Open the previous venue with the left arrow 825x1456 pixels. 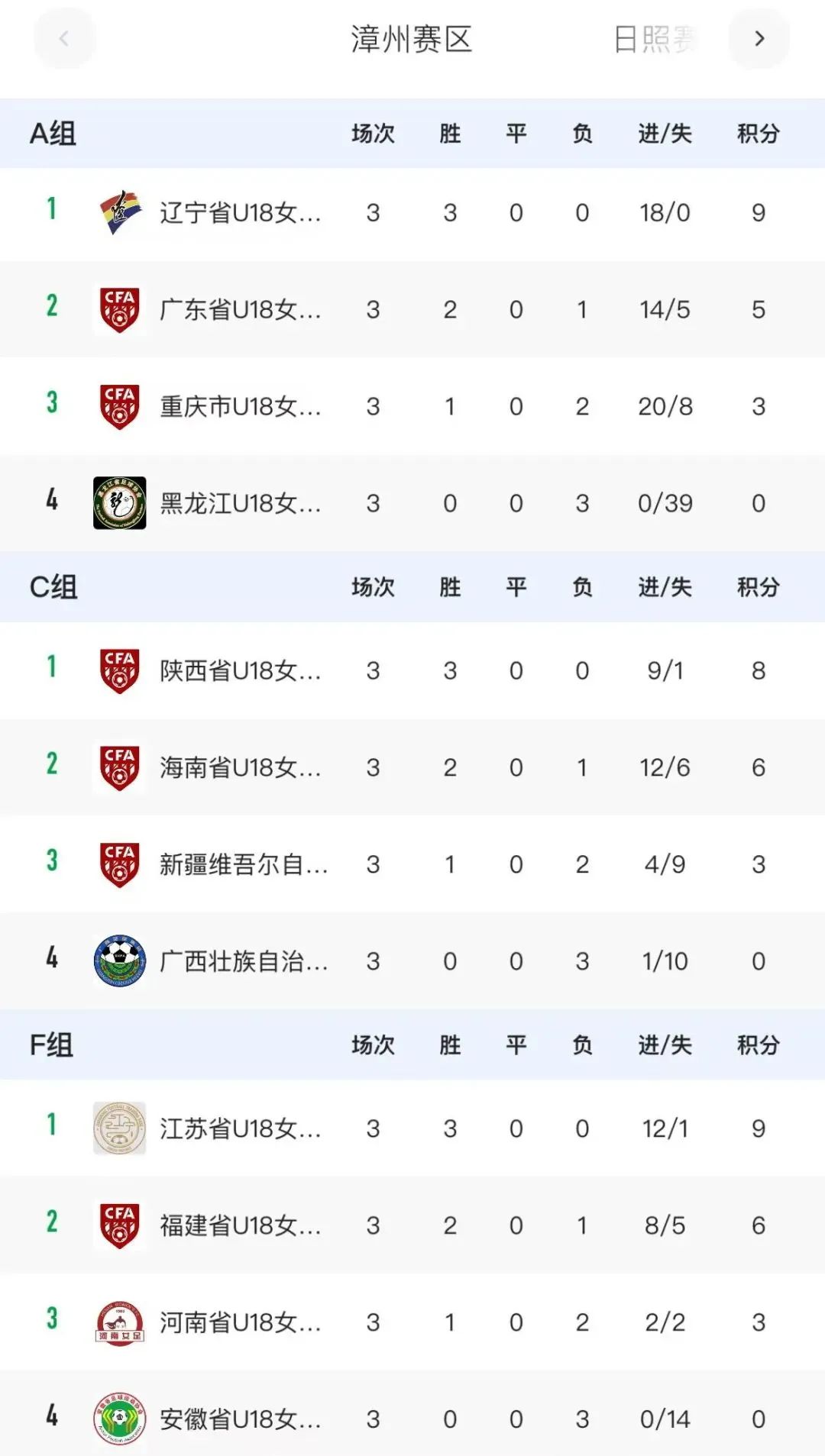click(x=65, y=40)
